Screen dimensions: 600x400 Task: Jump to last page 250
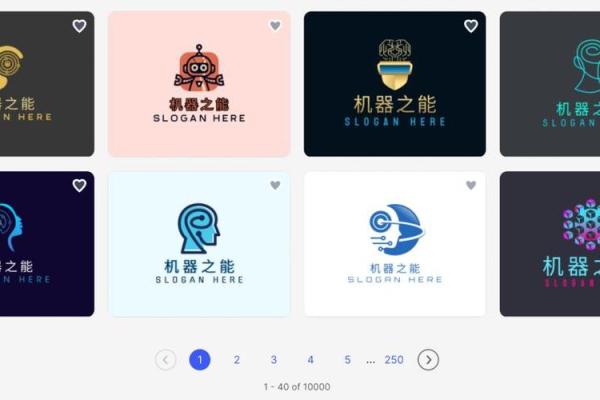tap(394, 360)
